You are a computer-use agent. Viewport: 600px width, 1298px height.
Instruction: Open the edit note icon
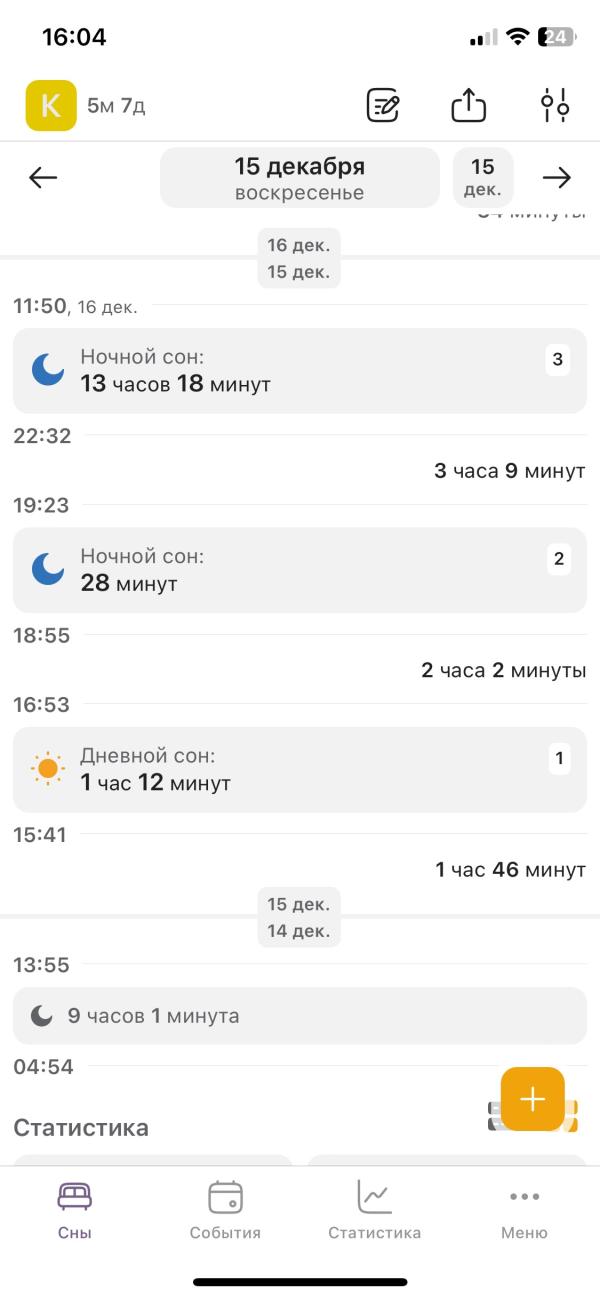383,105
